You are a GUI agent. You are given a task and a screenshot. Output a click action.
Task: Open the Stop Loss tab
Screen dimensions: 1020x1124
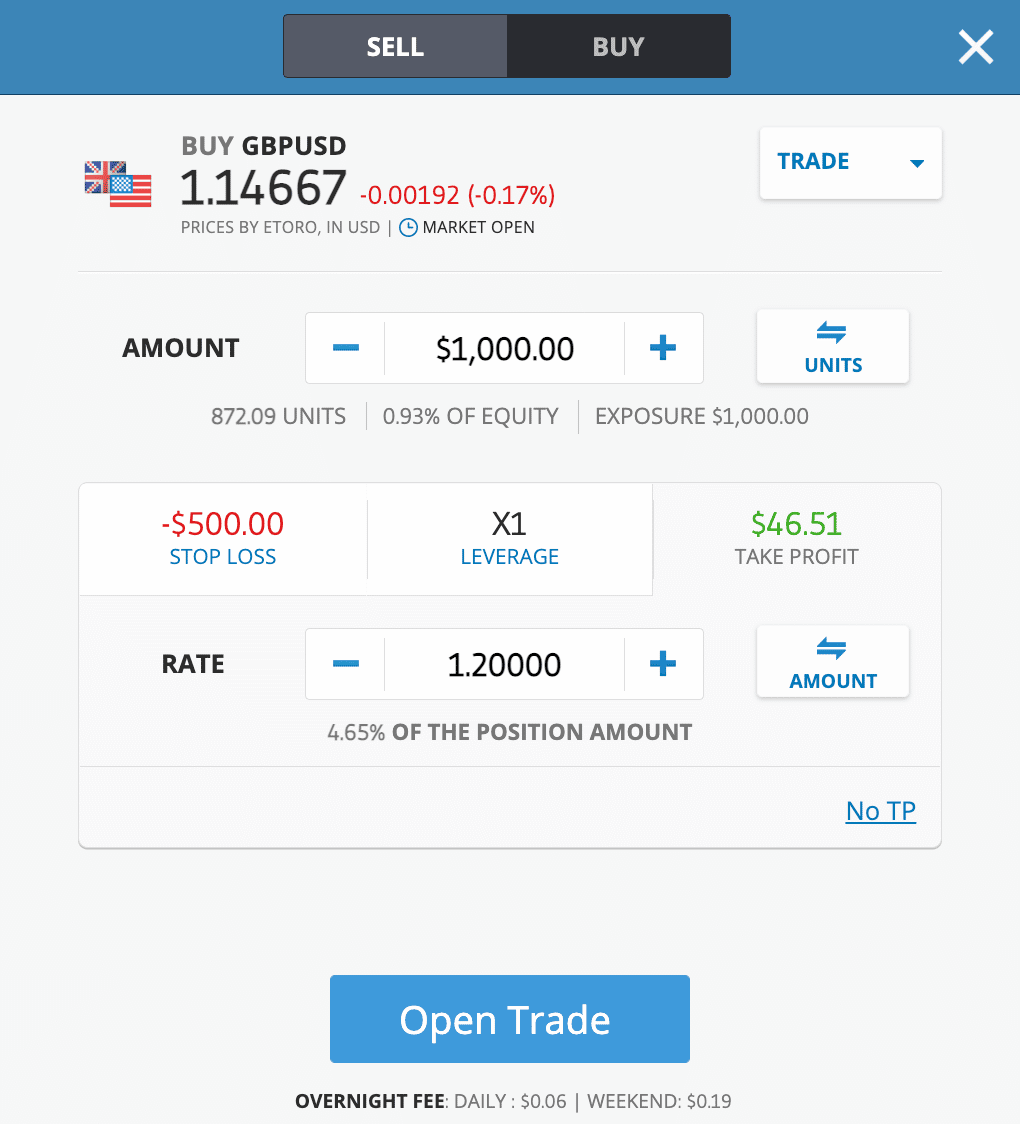click(222, 538)
